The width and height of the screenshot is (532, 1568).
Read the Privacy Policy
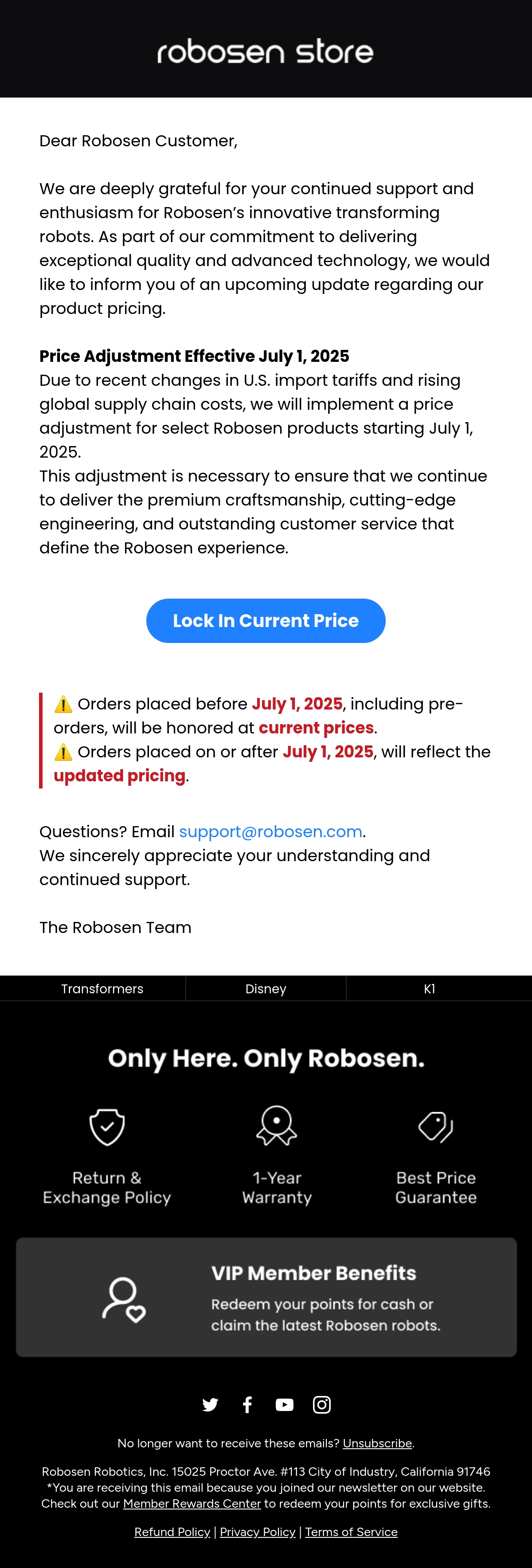[258, 1532]
